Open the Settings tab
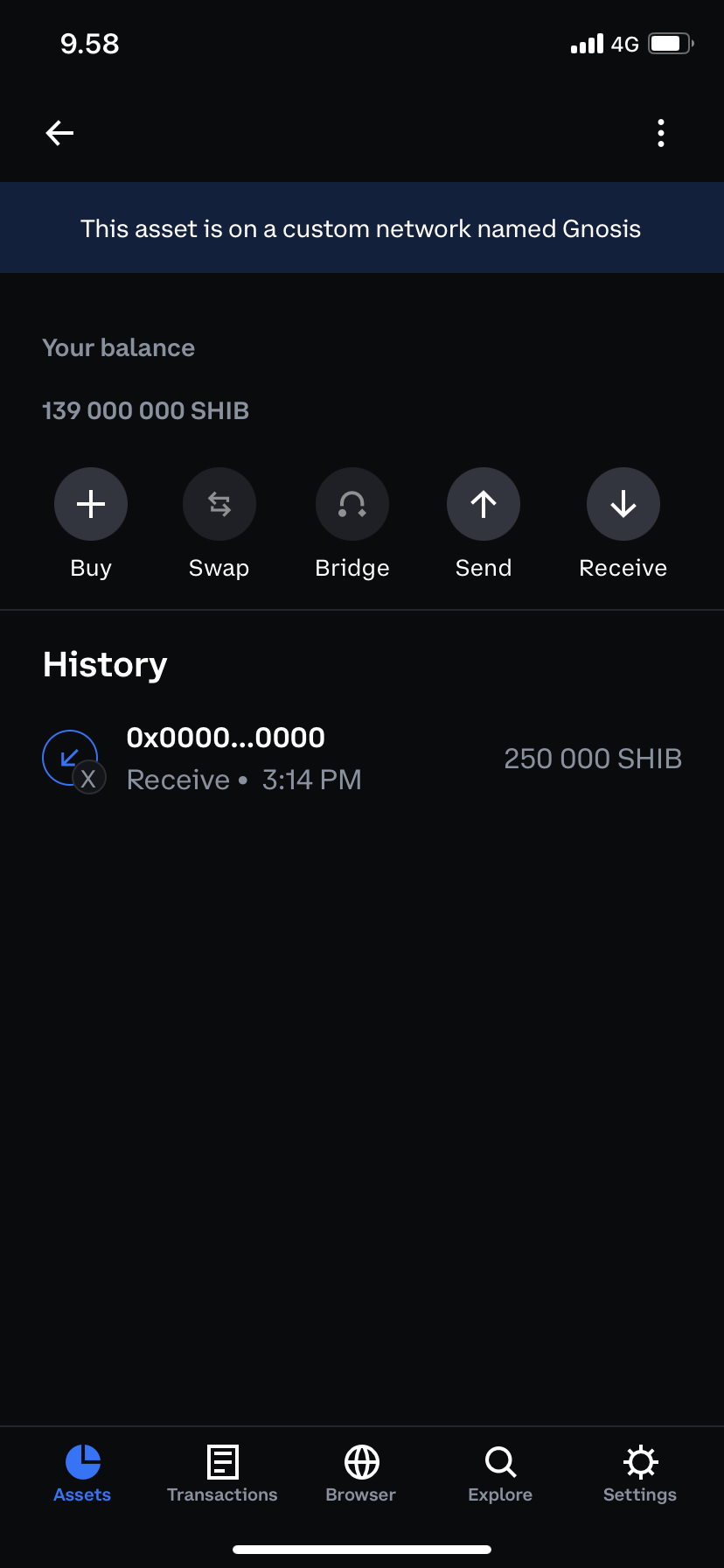The height and width of the screenshot is (1568, 724). (640, 1473)
